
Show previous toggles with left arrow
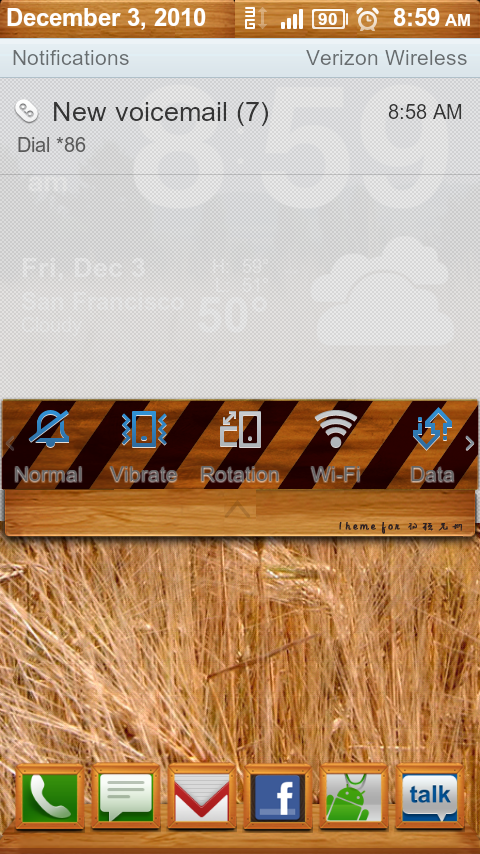[x=9, y=444]
